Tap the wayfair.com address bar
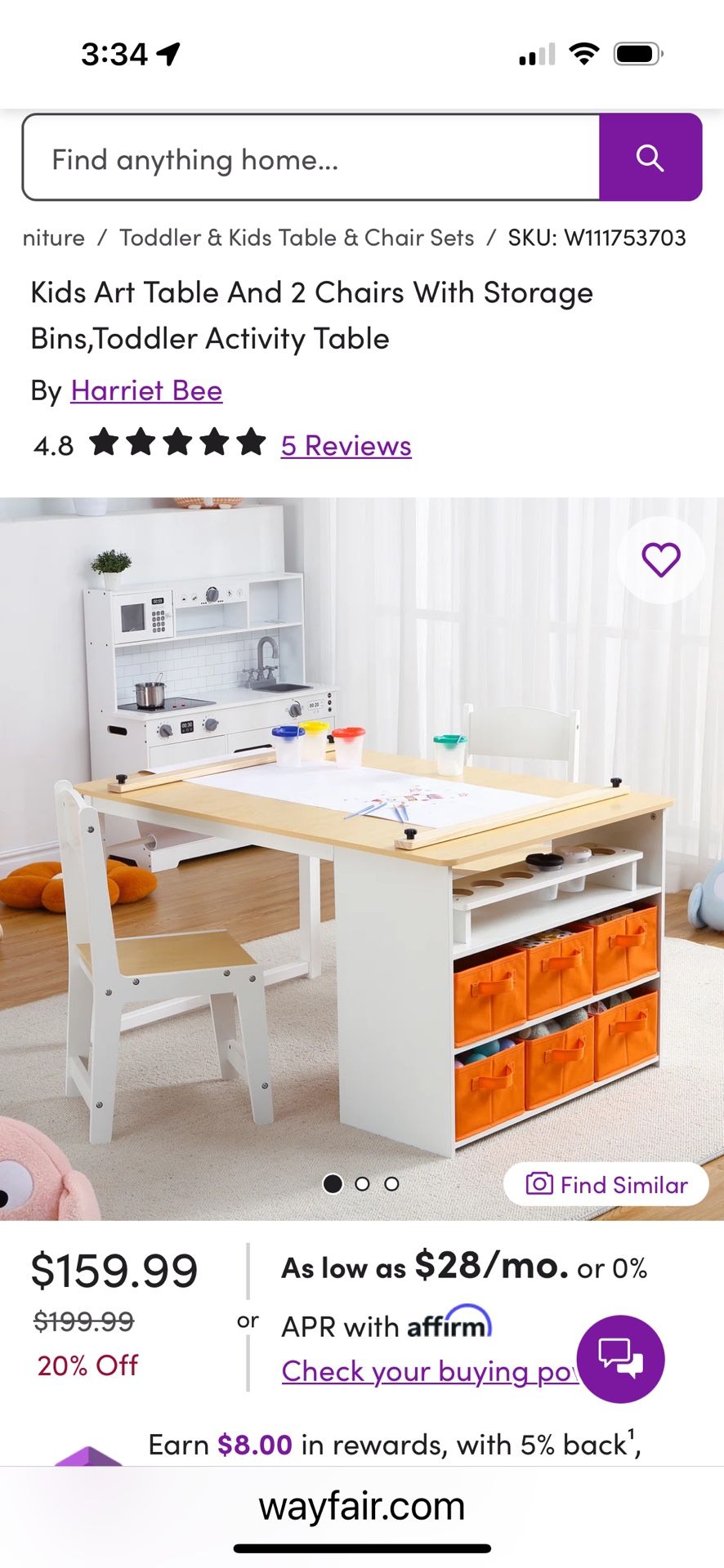 362,1506
